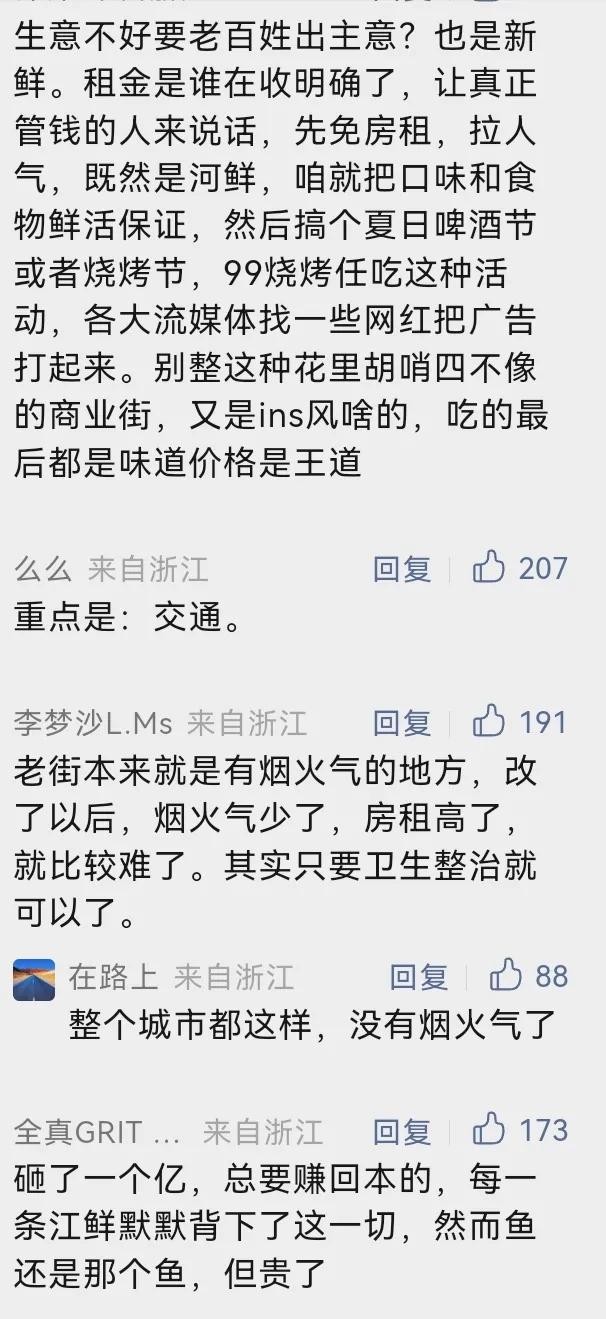
Task: Like 在路上's comment
Action: pos(505,976)
